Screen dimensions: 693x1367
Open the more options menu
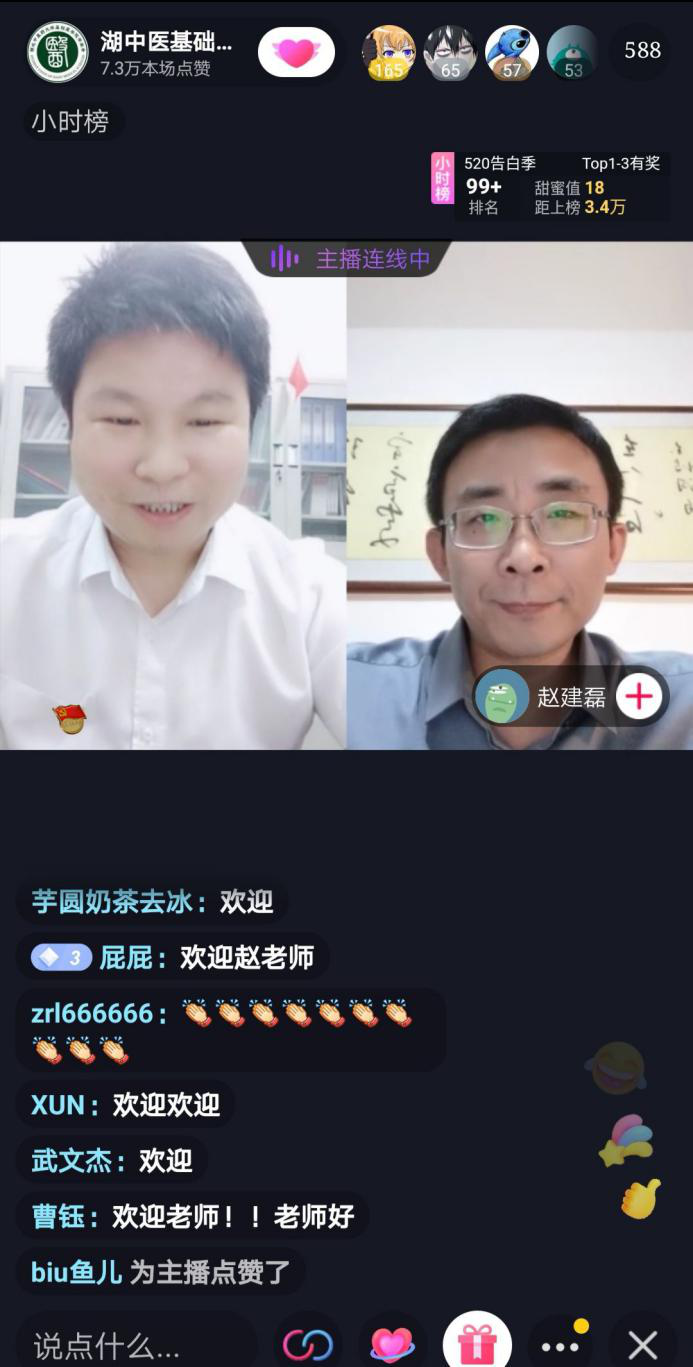click(561, 1344)
